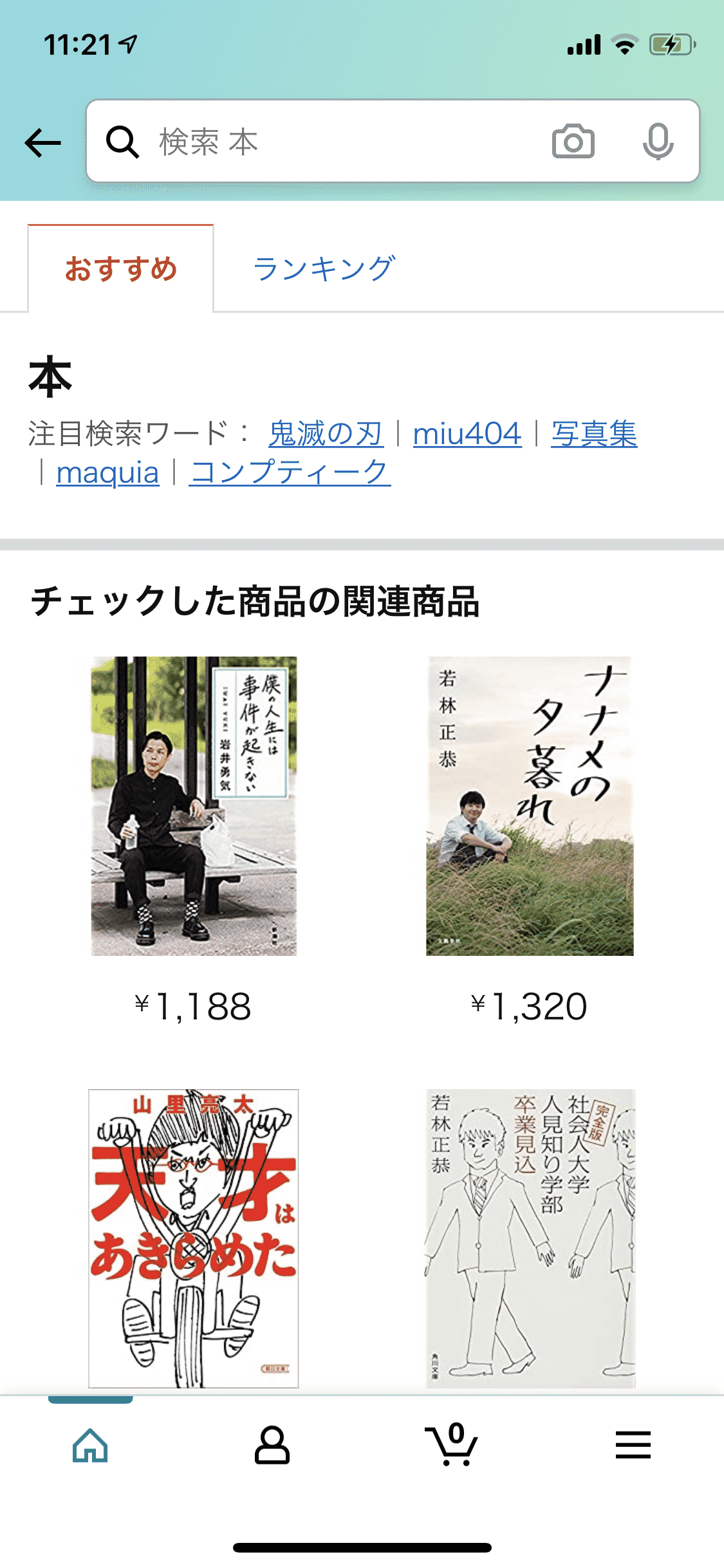Open the 鬼滅の刃 keyword link

click(x=326, y=433)
